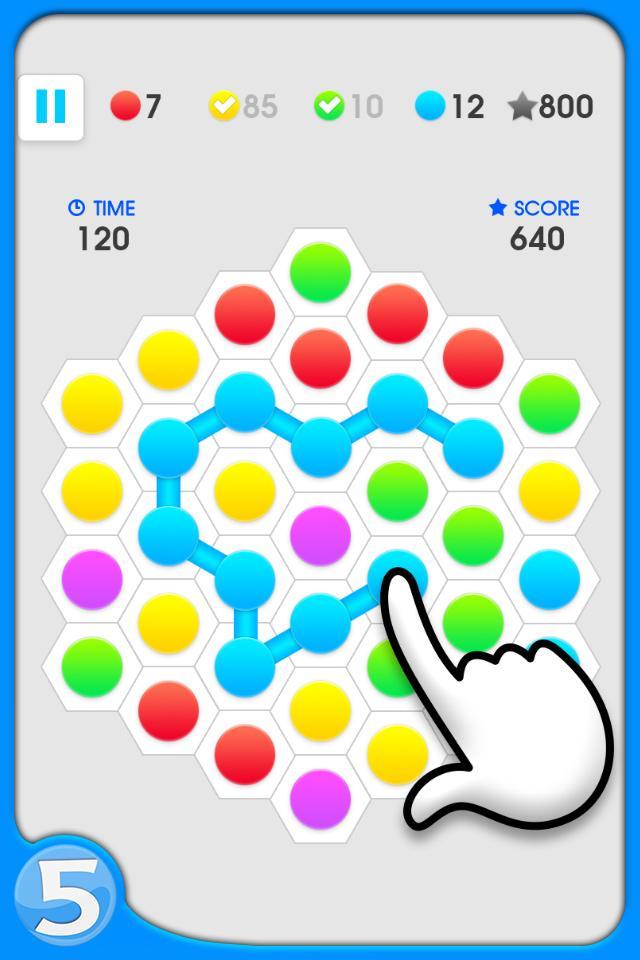Select the purple dot at the board's bottom

(x=320, y=798)
